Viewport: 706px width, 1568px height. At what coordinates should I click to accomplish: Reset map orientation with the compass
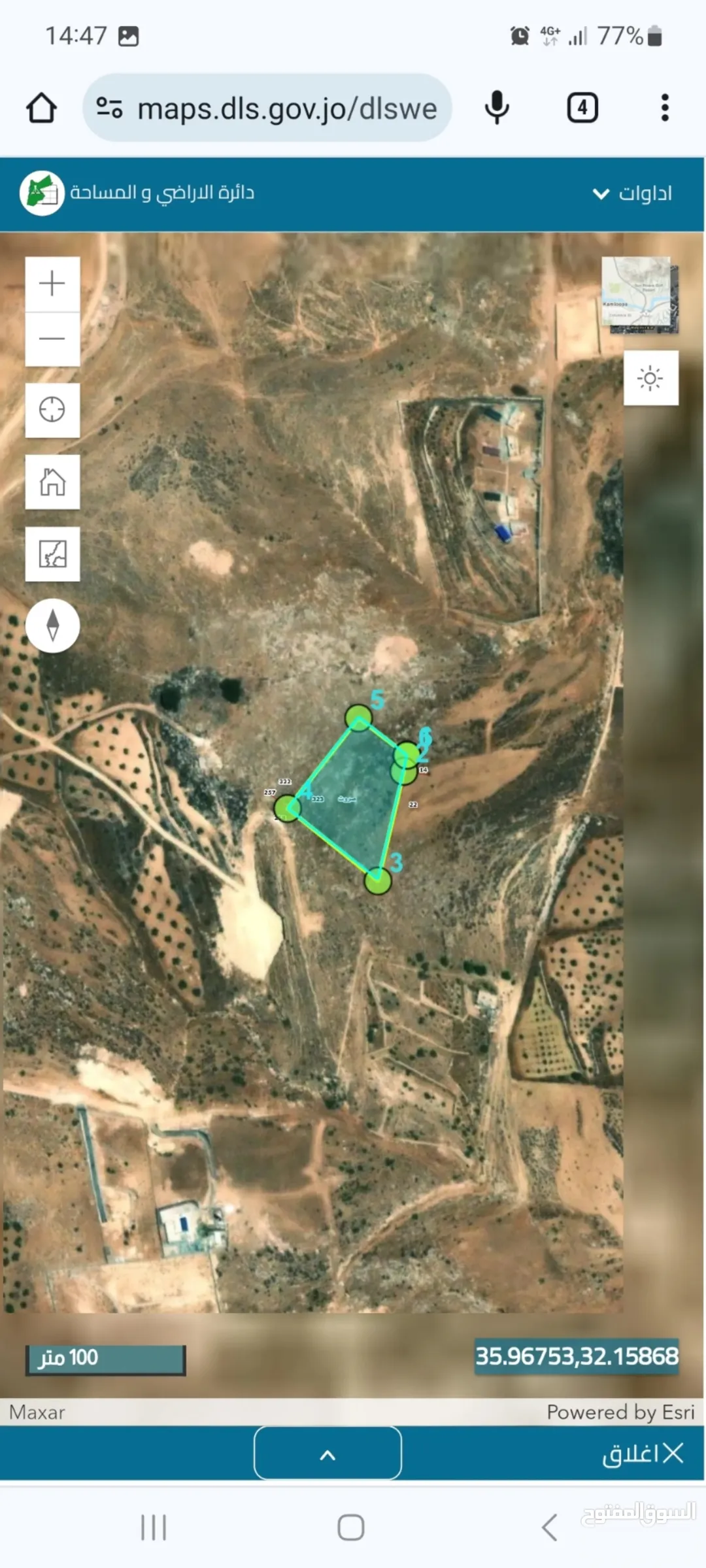pos(52,626)
